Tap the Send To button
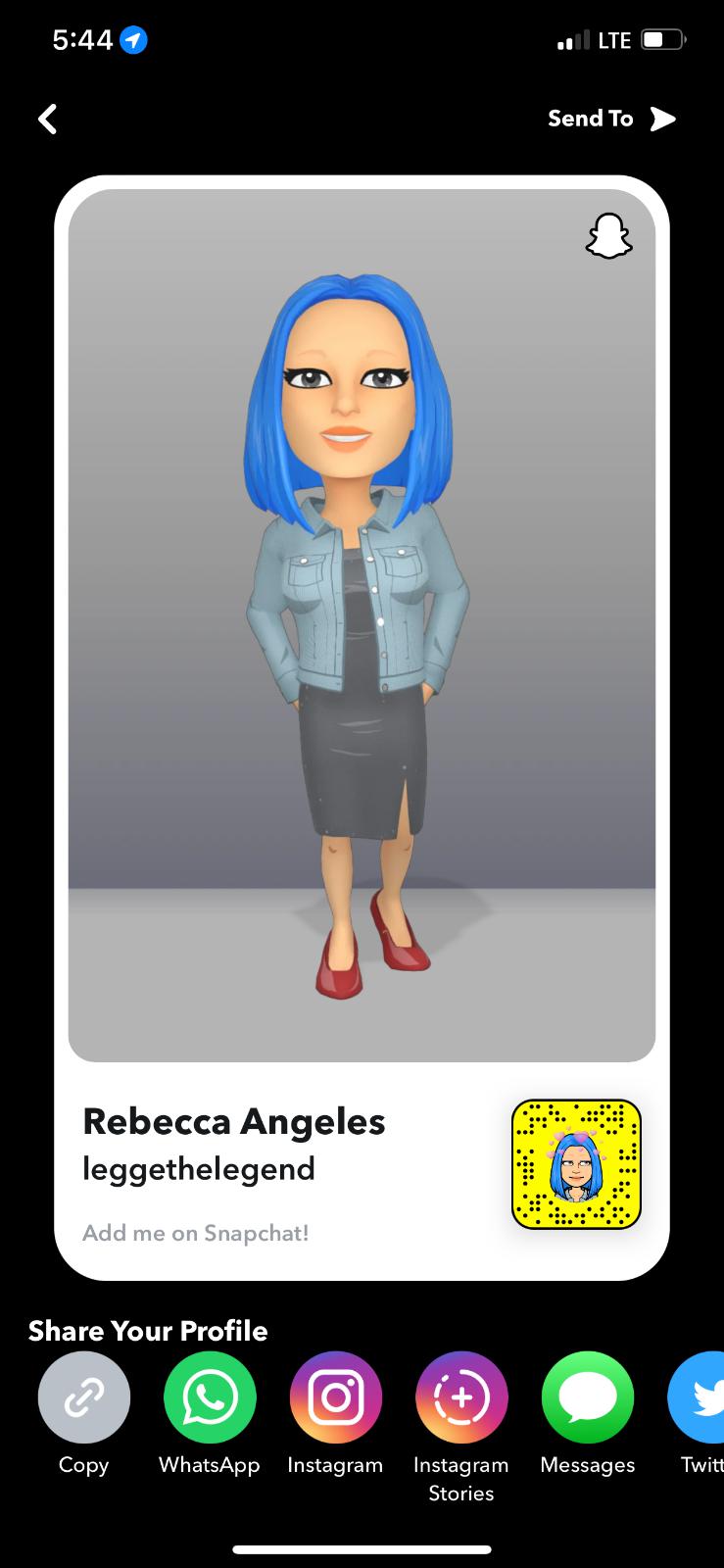This screenshot has width=724, height=1568. [x=612, y=119]
